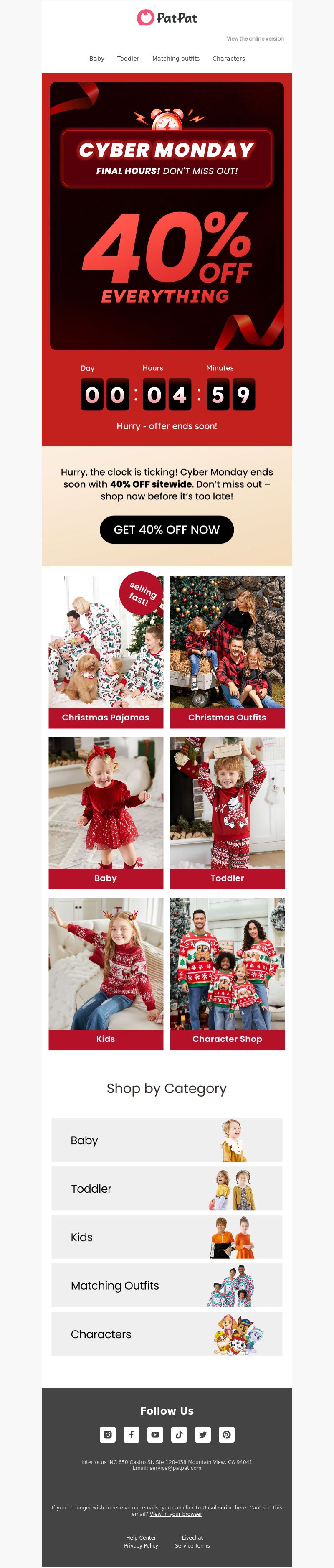Tap the Unsubscribe link
The image size is (334, 1568).
click(x=218, y=1508)
